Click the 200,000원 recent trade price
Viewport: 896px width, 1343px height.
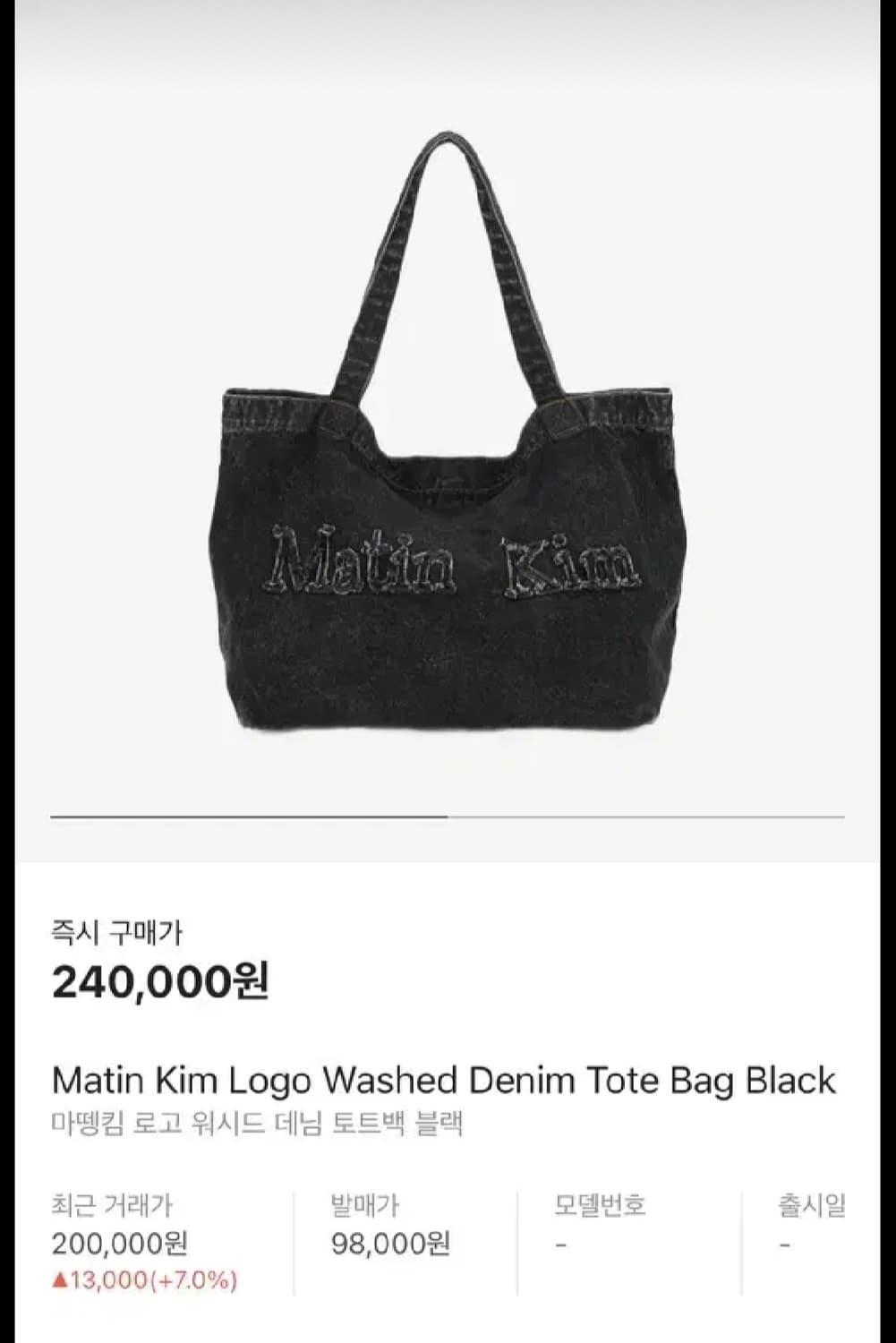click(123, 1245)
